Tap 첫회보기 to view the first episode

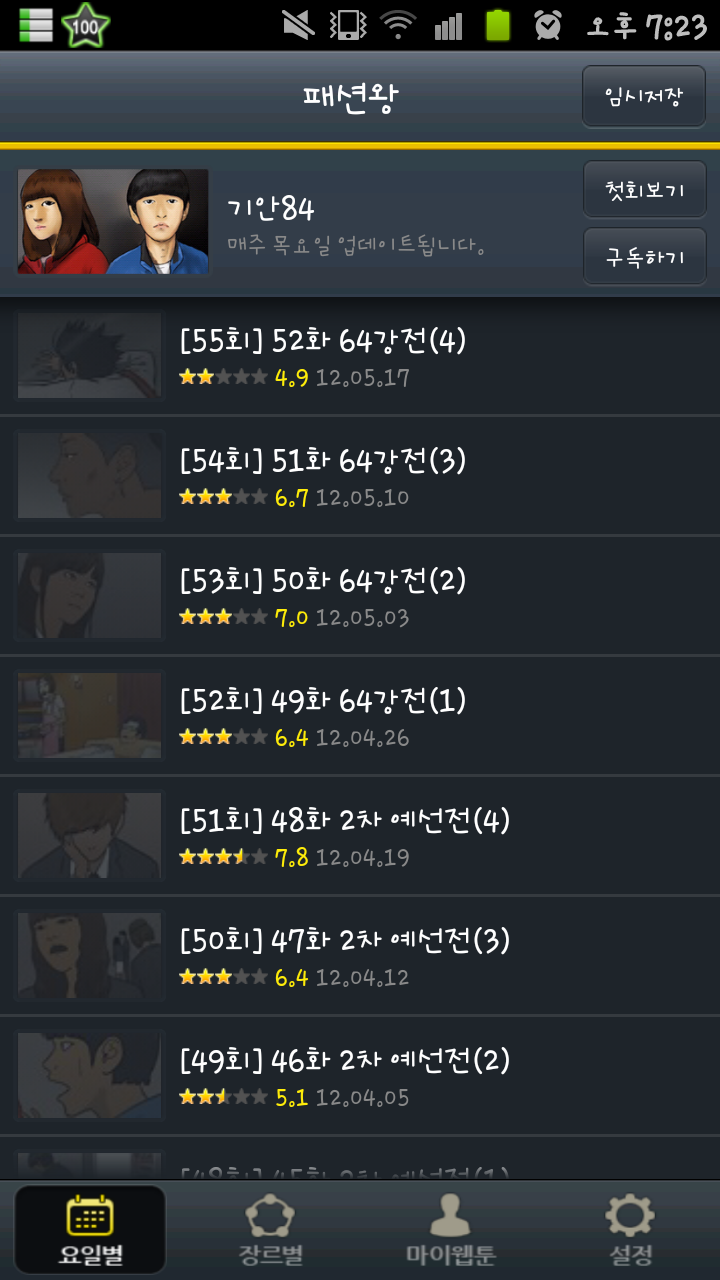[644, 189]
